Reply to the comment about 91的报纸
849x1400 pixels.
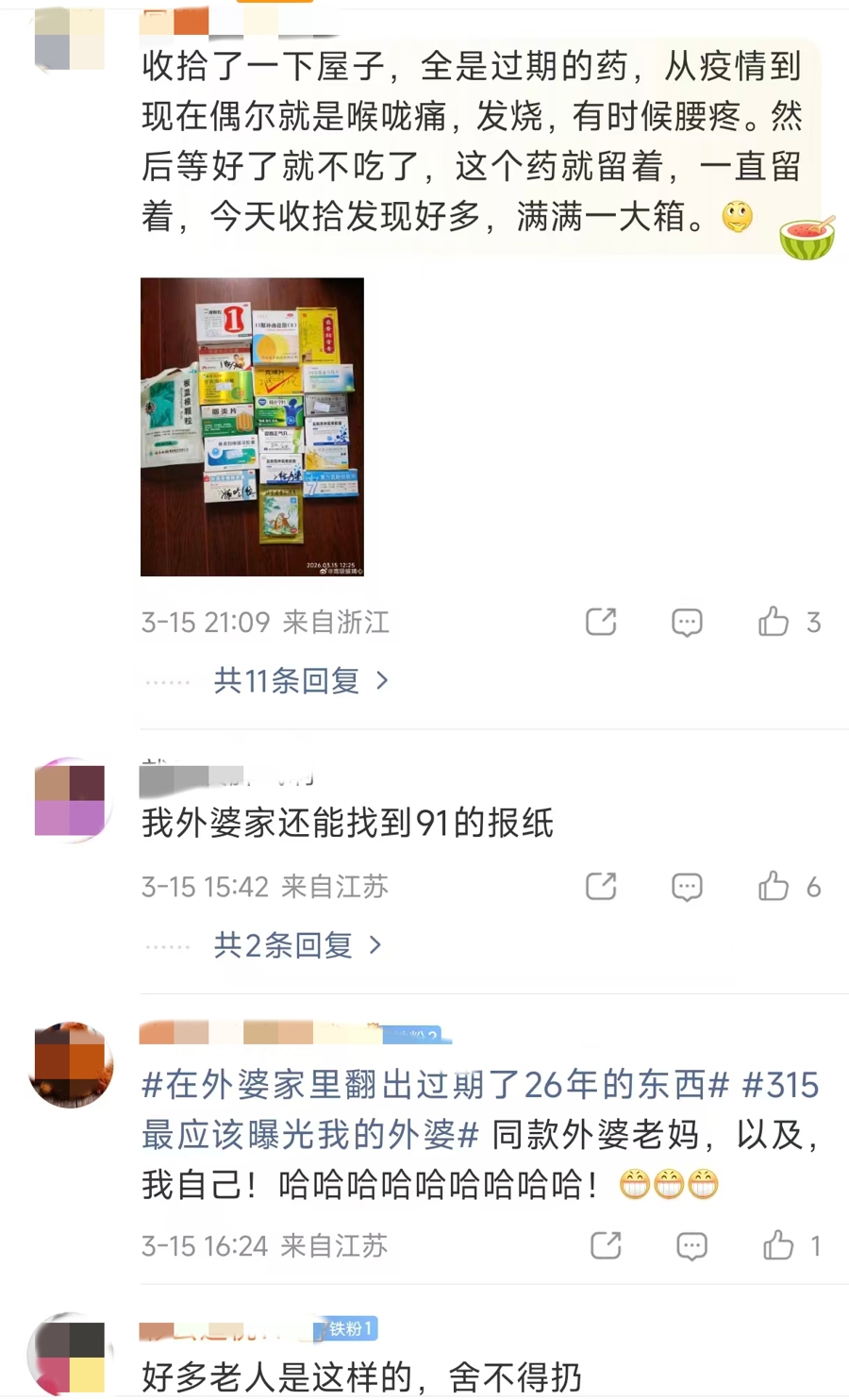click(687, 887)
